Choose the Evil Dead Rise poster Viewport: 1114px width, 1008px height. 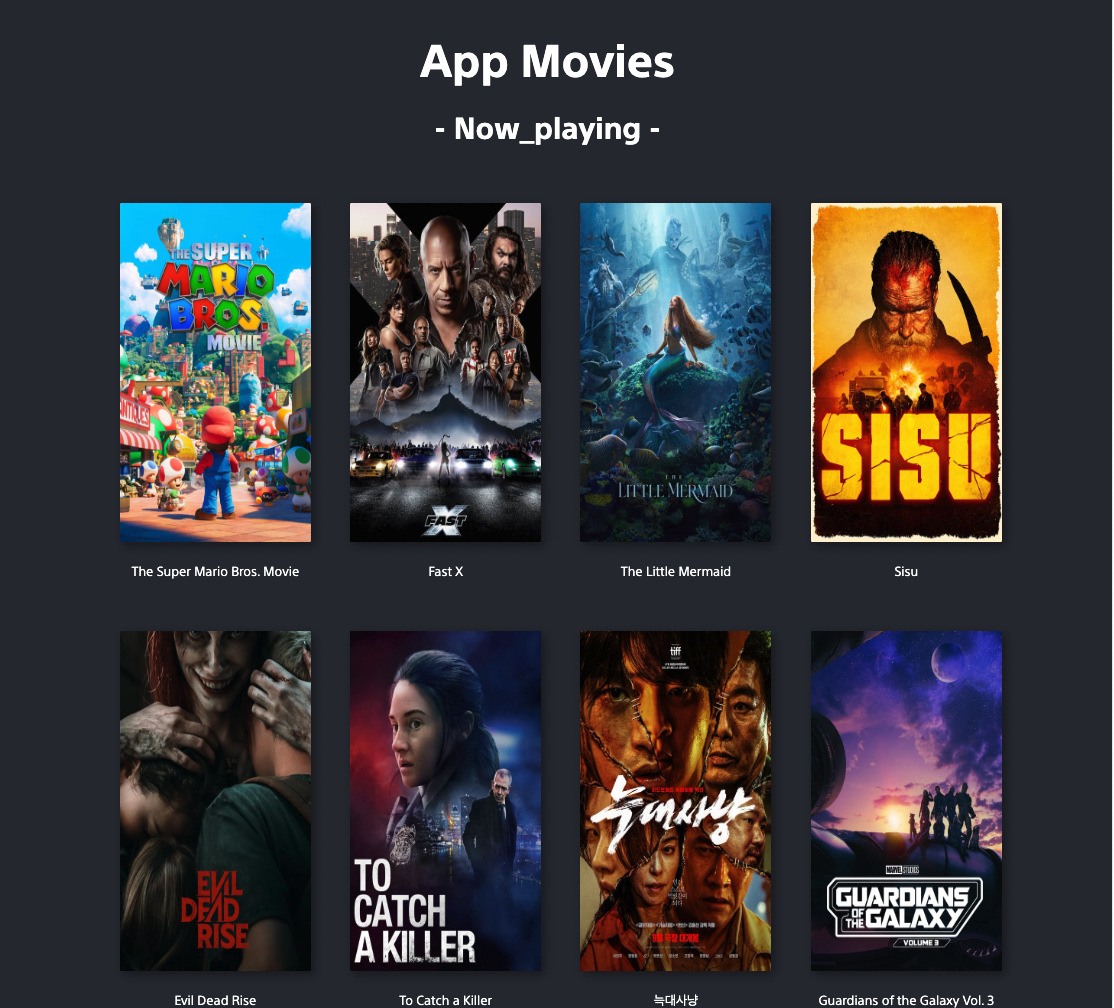click(x=215, y=800)
